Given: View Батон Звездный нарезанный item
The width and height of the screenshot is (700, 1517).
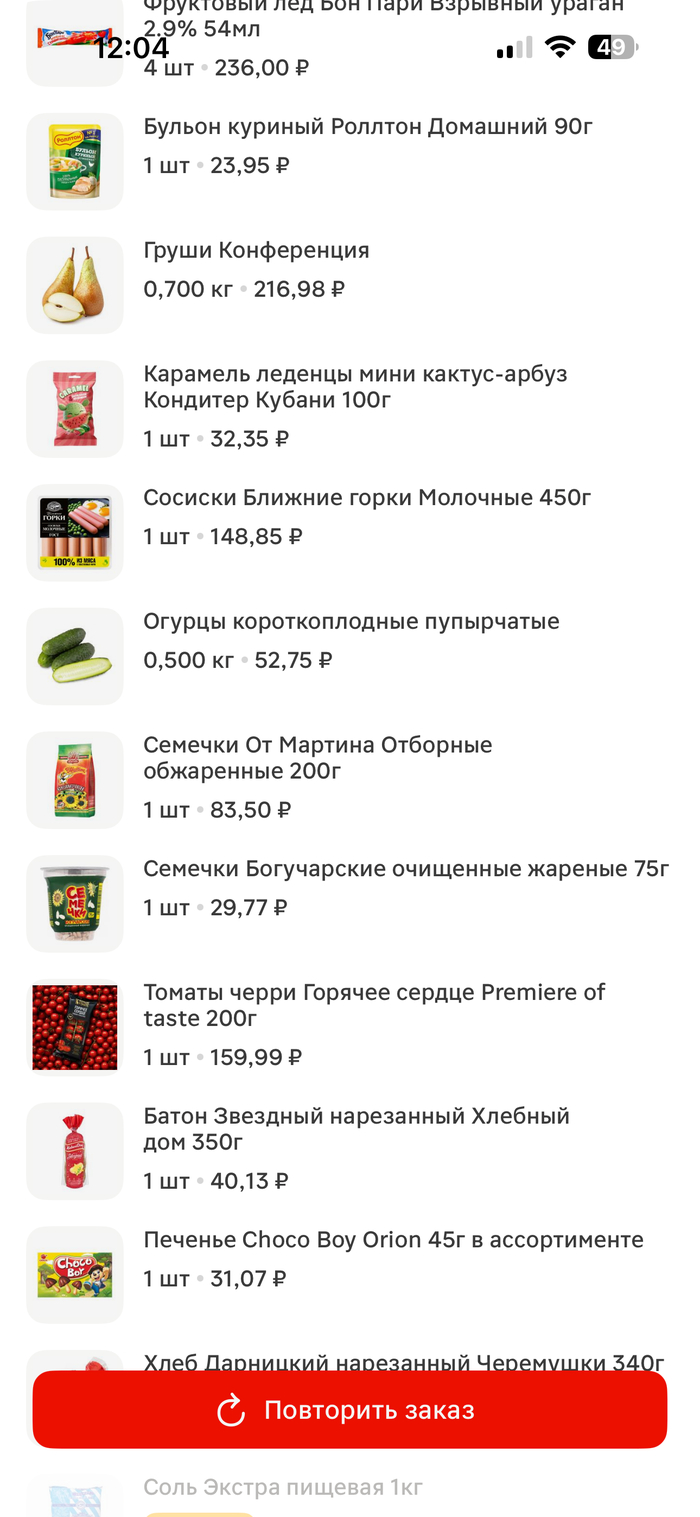Looking at the screenshot, I should (350, 1151).
